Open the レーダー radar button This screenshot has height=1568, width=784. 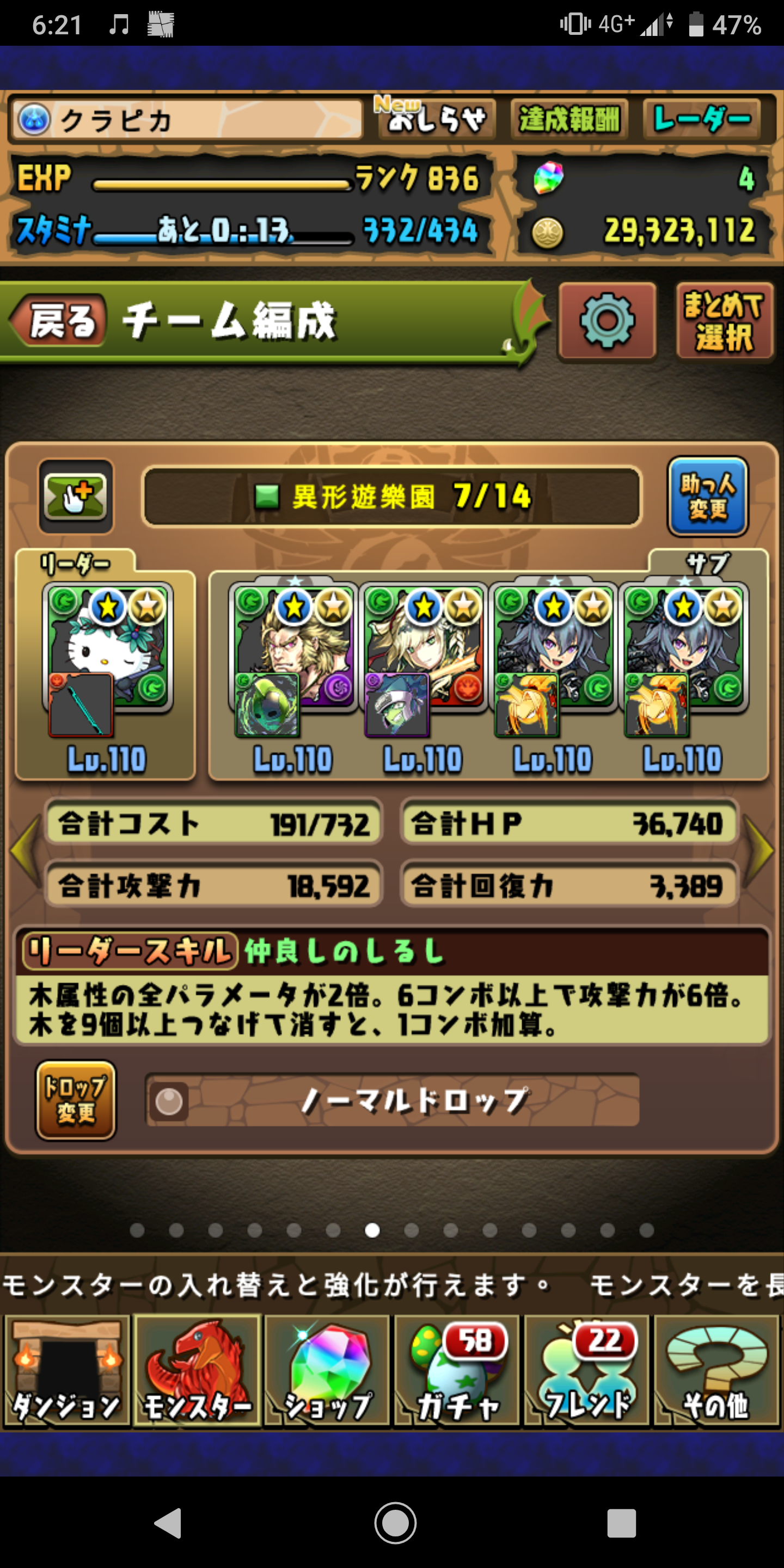coord(701,119)
